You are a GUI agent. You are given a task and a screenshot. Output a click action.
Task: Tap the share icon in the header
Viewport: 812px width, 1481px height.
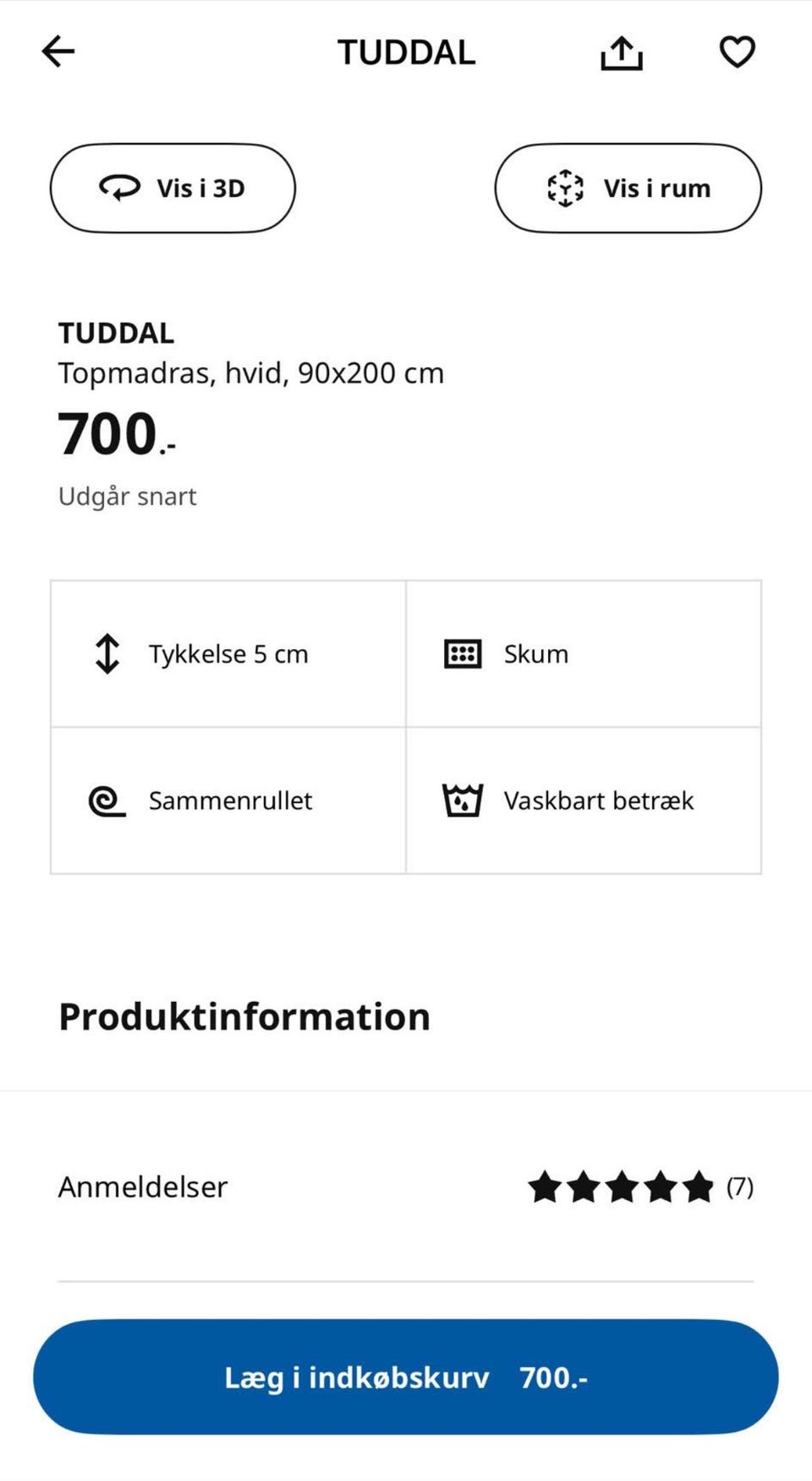click(x=622, y=51)
